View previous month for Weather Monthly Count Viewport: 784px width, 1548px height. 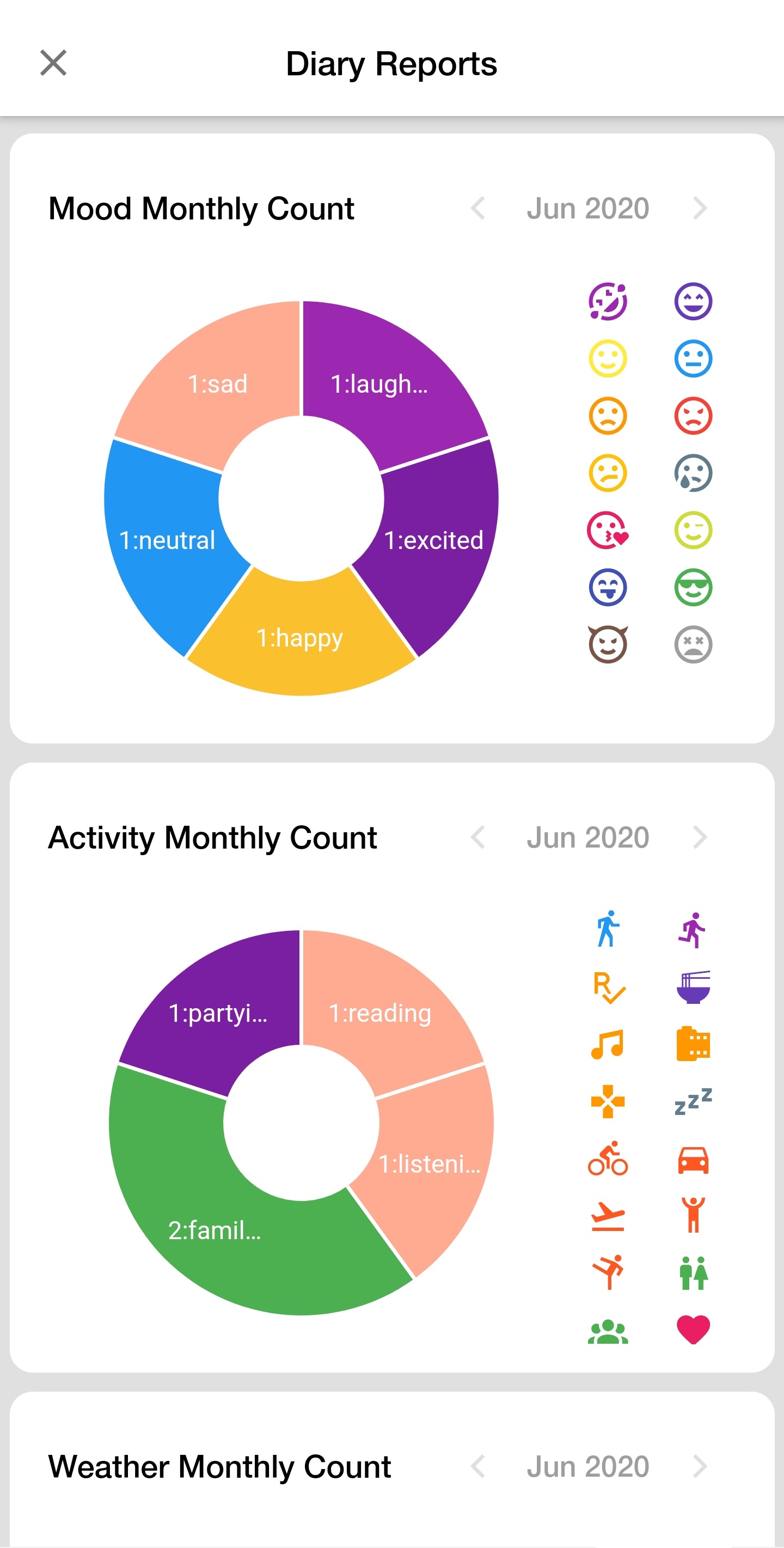(x=478, y=1466)
